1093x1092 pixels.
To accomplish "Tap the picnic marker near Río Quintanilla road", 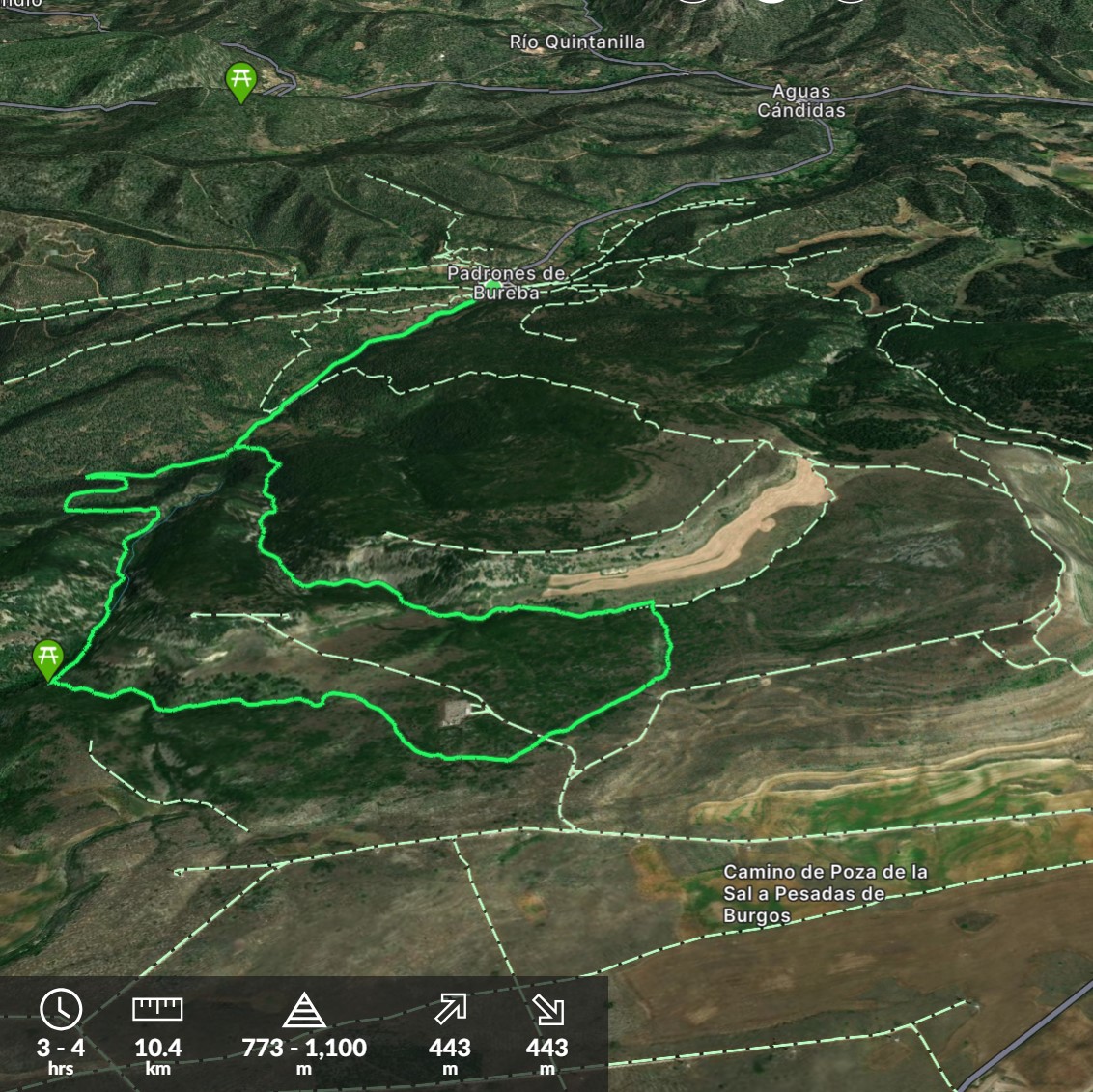I will 239,81.
